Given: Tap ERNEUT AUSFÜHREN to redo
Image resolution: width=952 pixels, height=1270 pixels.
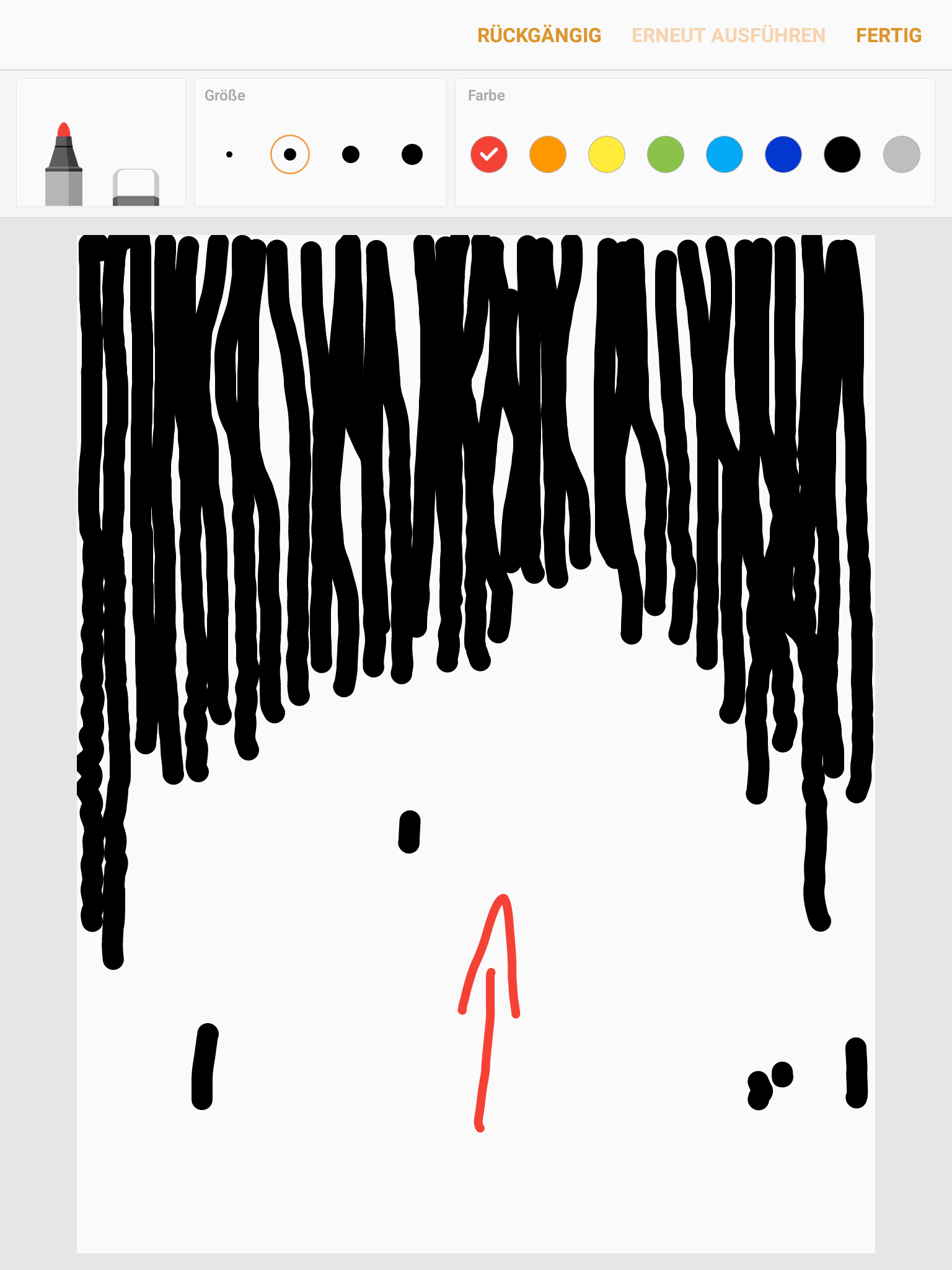Looking at the screenshot, I should (x=728, y=35).
